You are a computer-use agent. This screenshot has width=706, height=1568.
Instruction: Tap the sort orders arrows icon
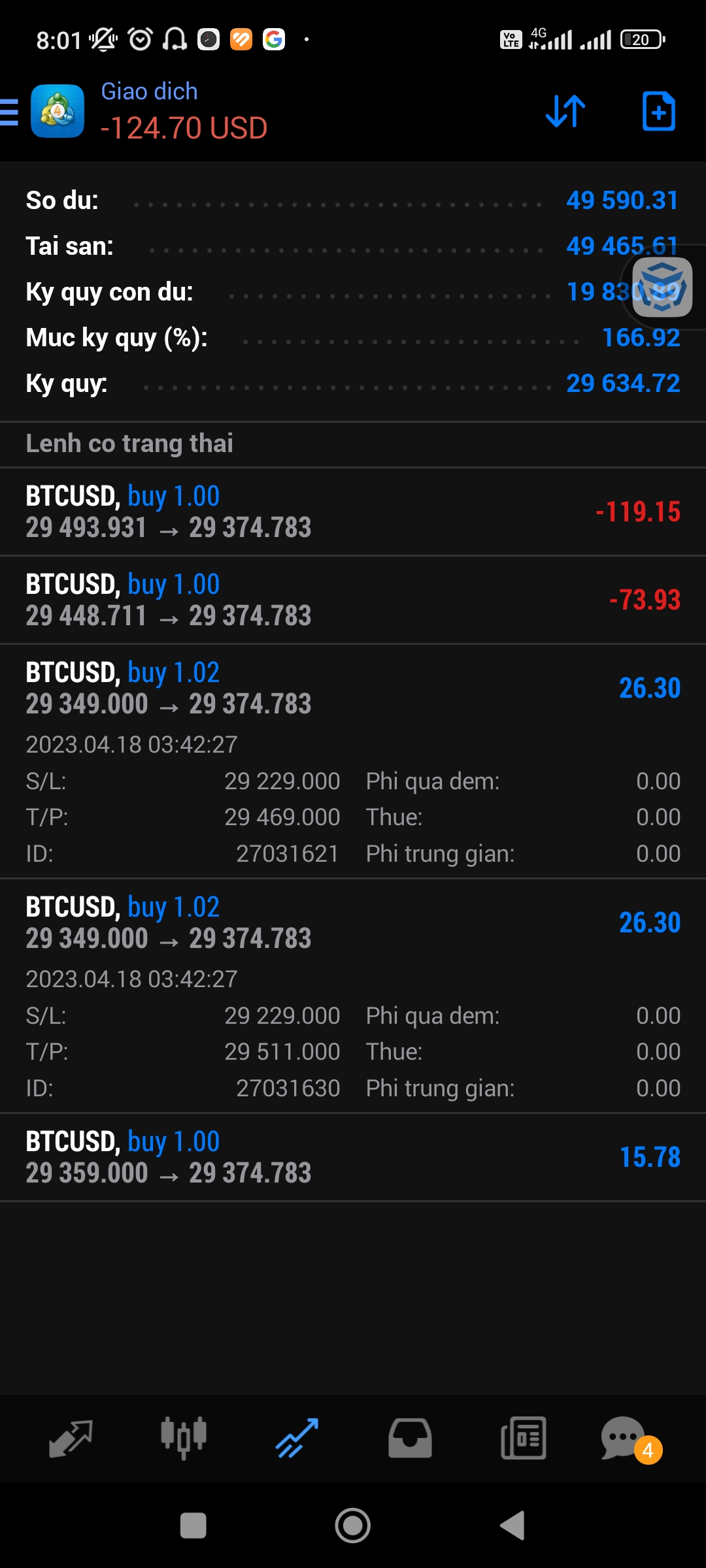565,111
